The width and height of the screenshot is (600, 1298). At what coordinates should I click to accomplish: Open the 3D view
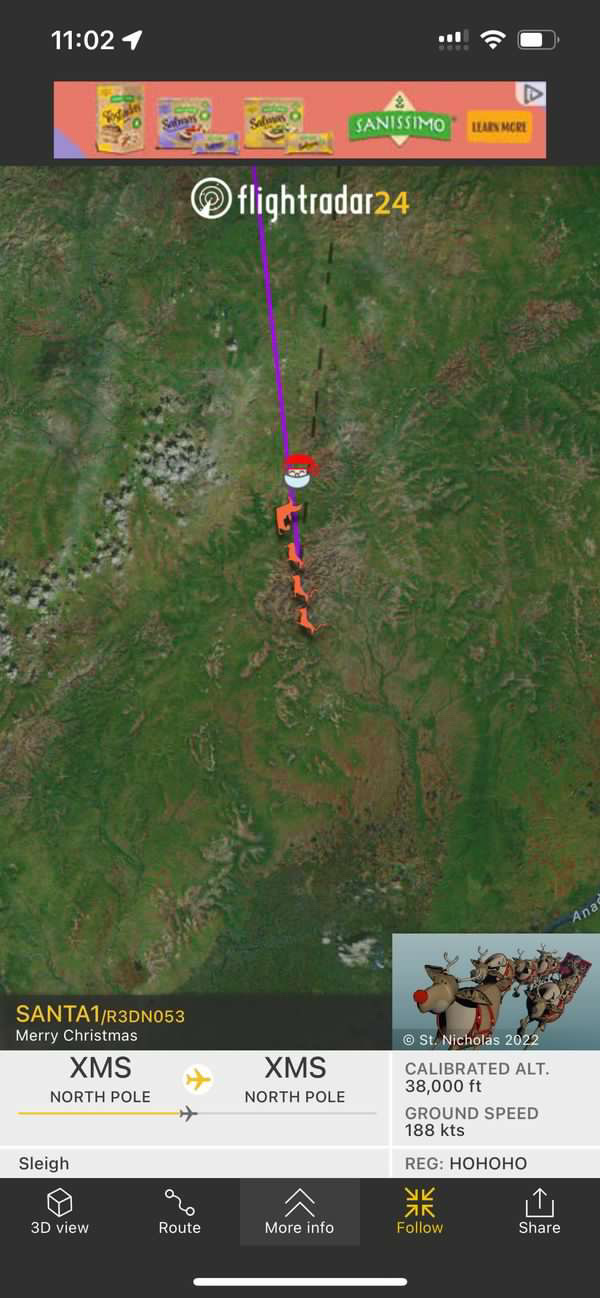(60, 1211)
